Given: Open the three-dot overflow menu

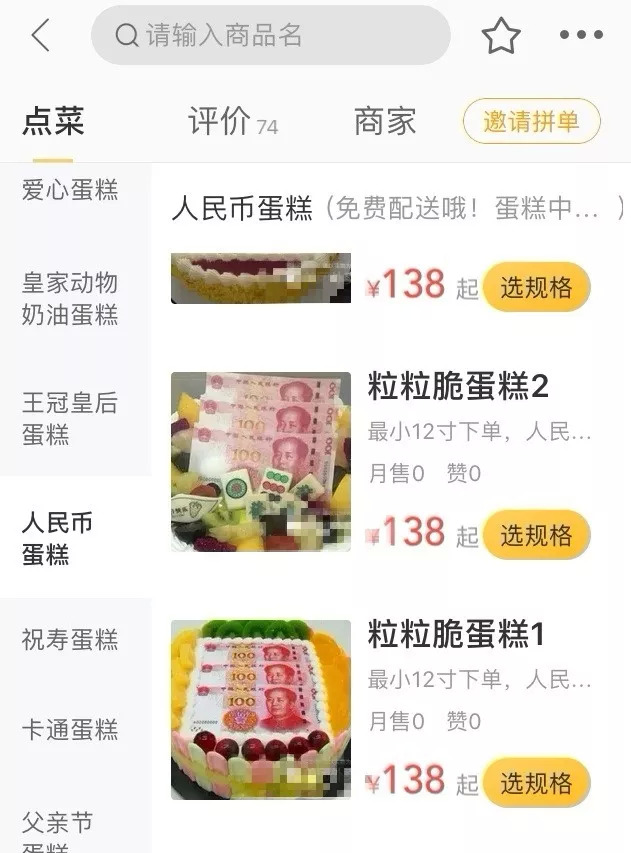Looking at the screenshot, I should pyautogui.click(x=581, y=36).
